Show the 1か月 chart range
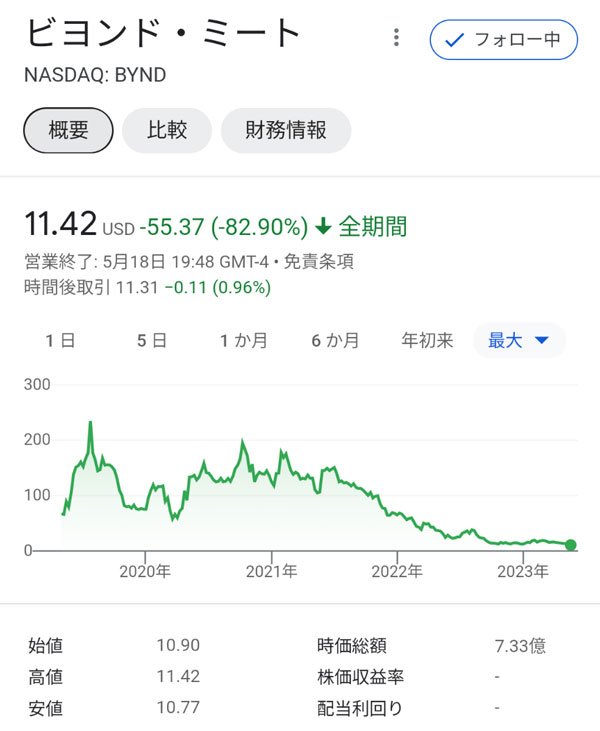 (244, 341)
